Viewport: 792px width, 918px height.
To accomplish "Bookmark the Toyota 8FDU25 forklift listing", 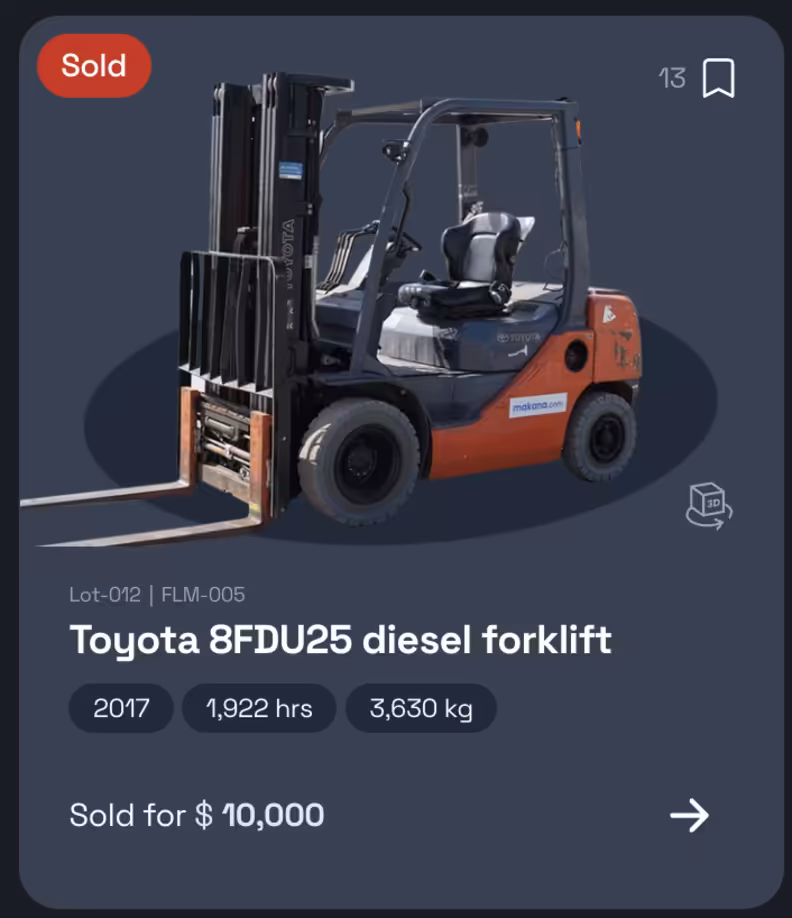I will point(718,78).
